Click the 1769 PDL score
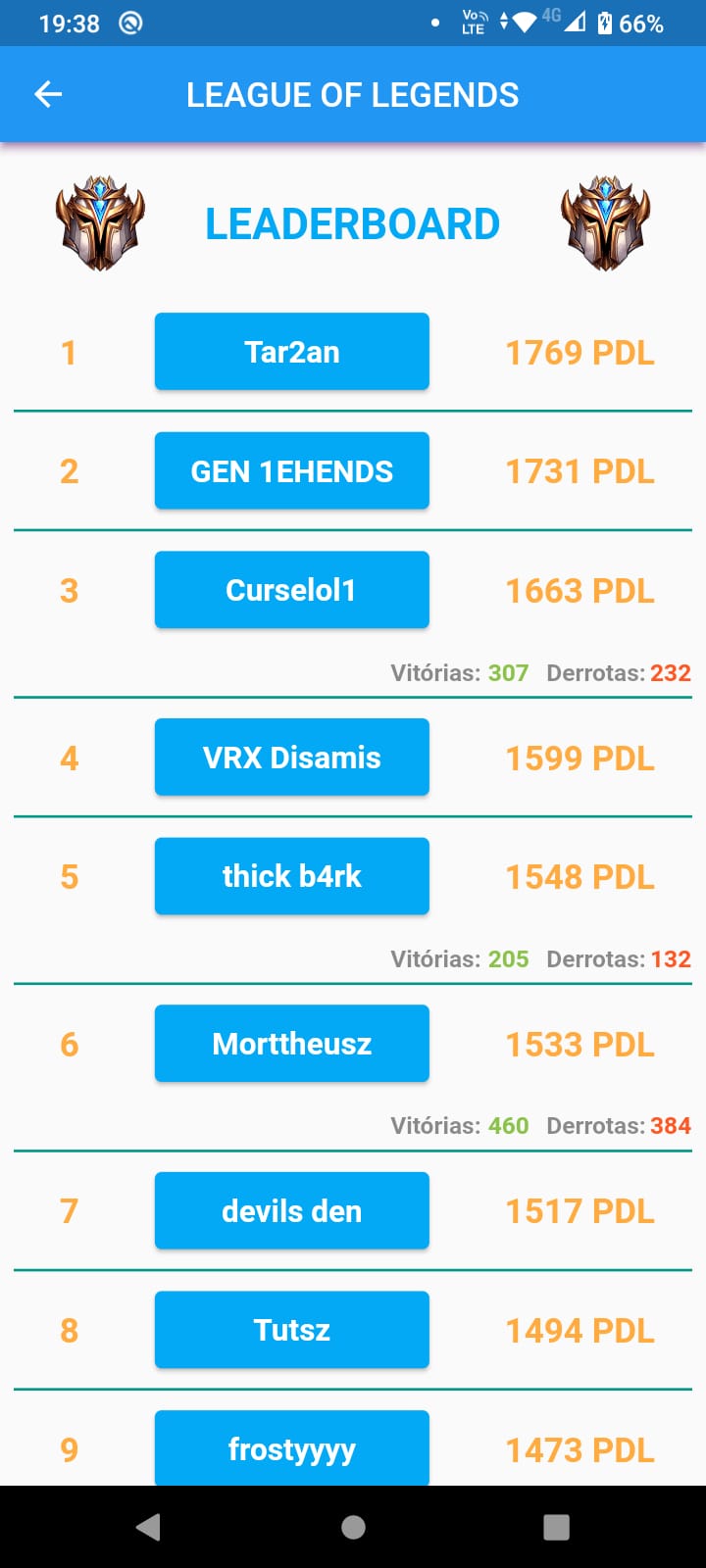 (x=579, y=351)
